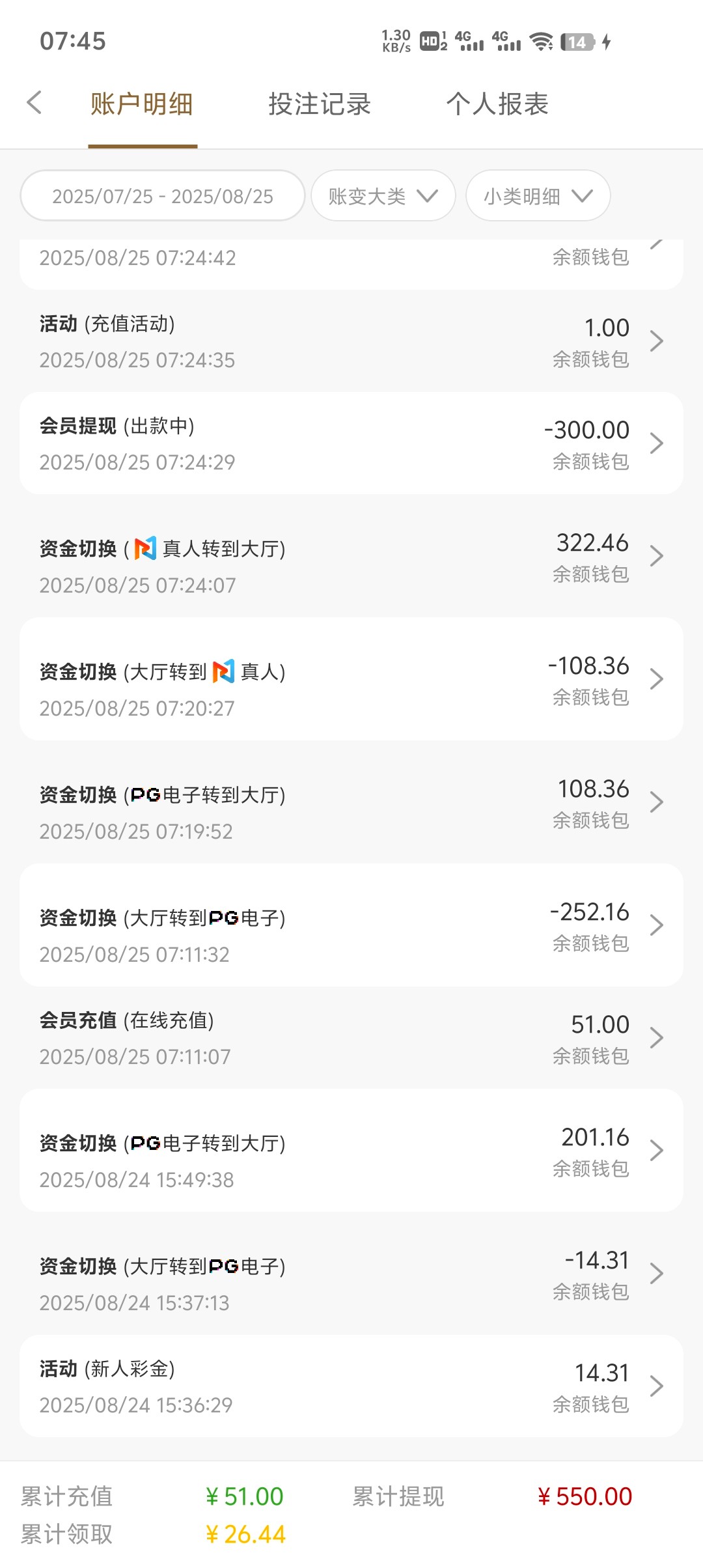This screenshot has width=703, height=1568.
Task: Open the 会员充值 (在线充值) 51.00 record
Action: [x=351, y=1038]
